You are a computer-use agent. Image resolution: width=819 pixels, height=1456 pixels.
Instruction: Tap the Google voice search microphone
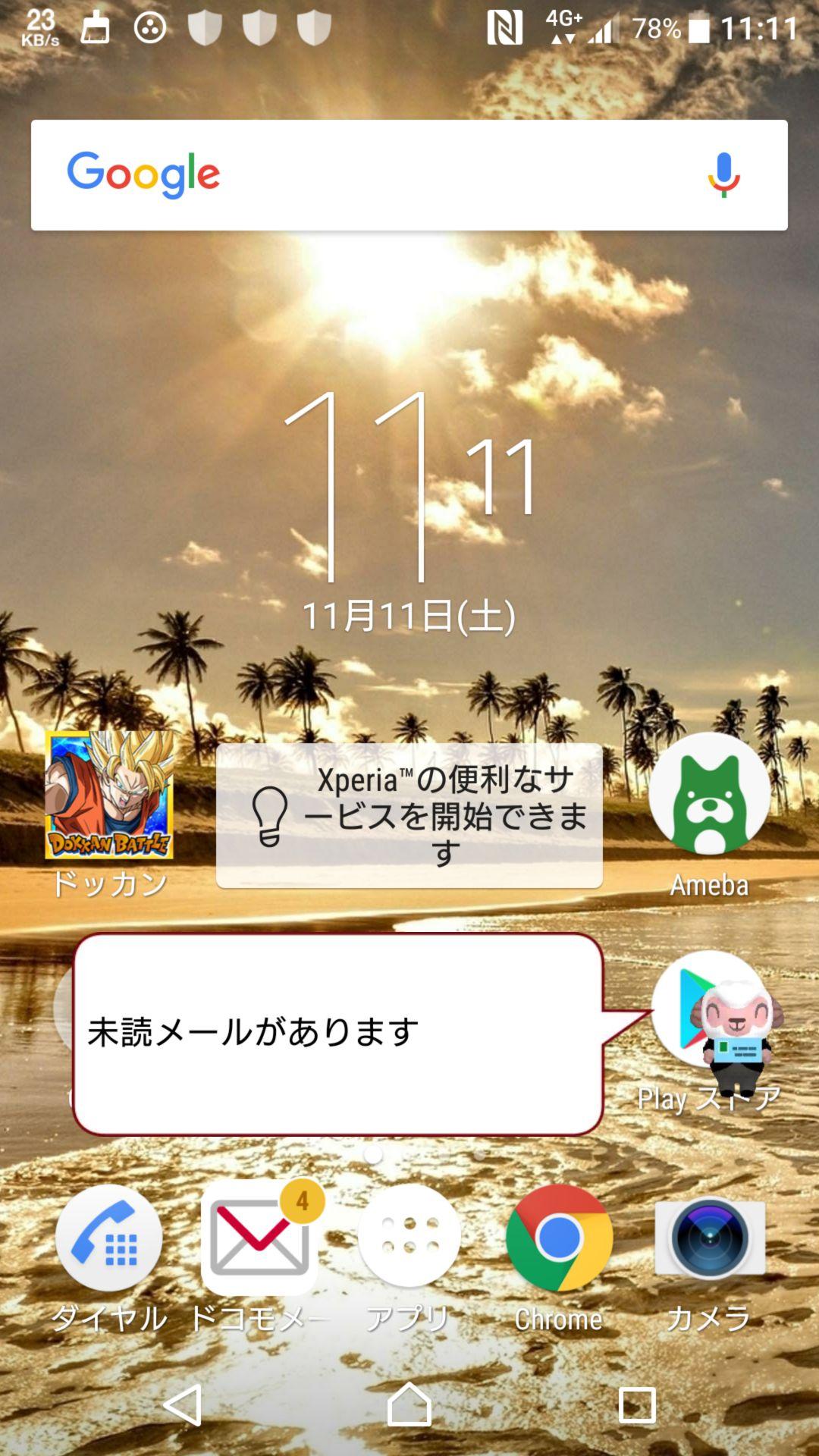tap(723, 176)
